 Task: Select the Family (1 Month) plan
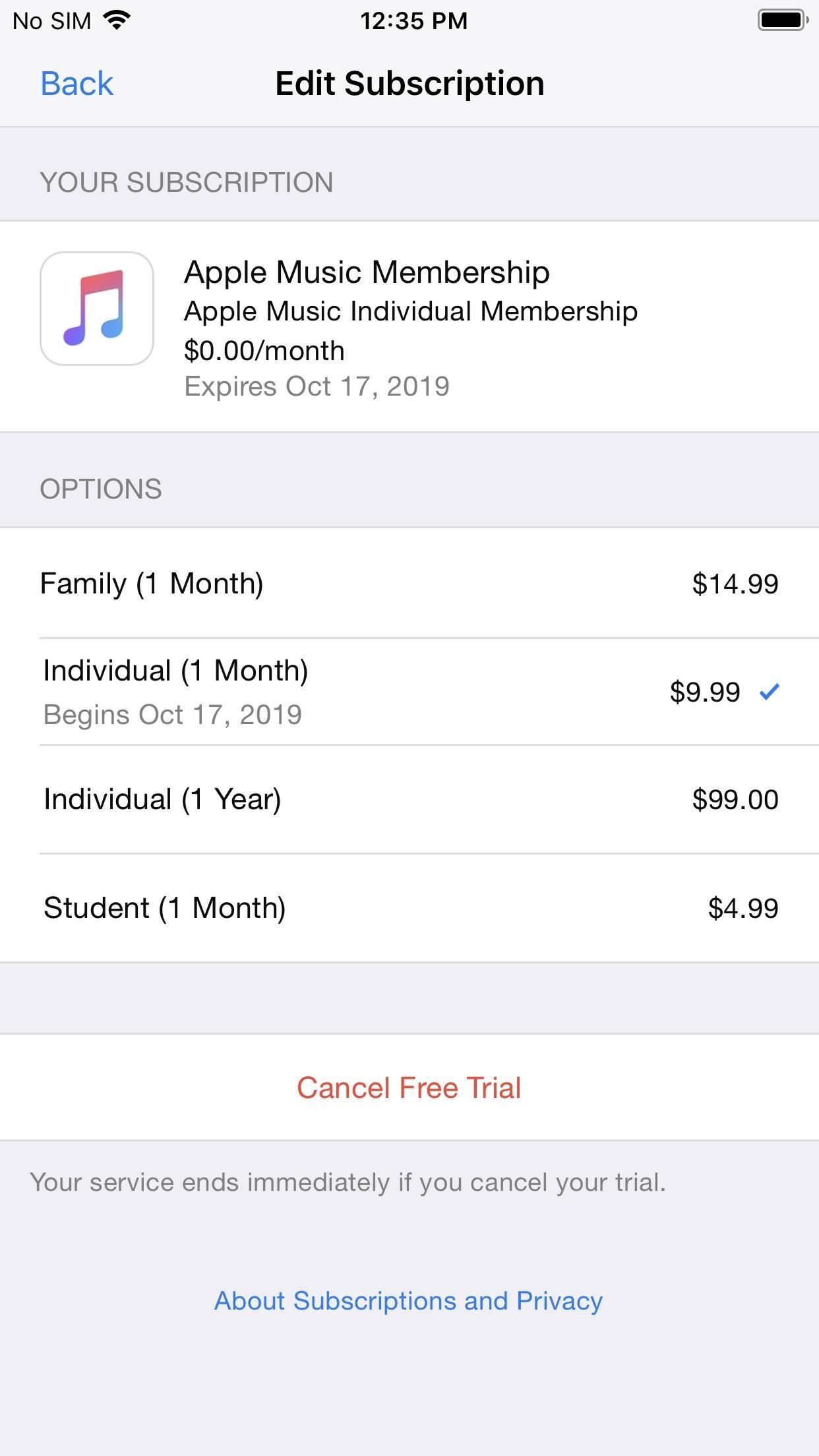pyautogui.click(x=409, y=583)
